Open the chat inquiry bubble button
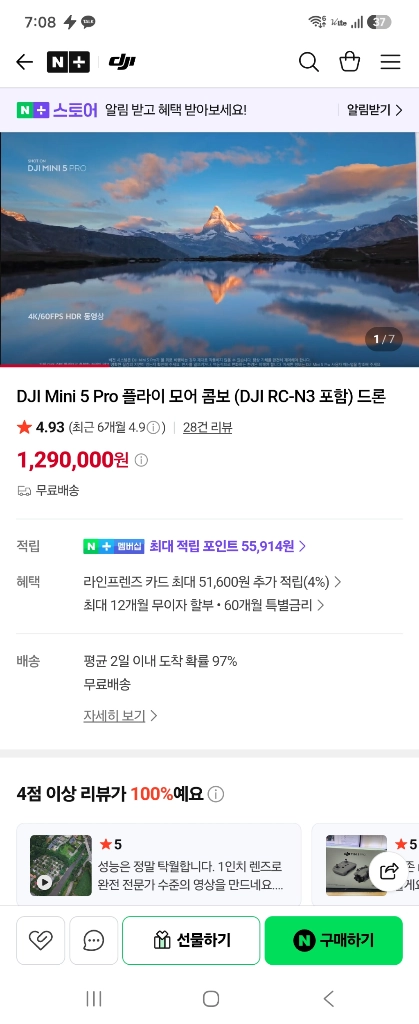 (x=94, y=940)
